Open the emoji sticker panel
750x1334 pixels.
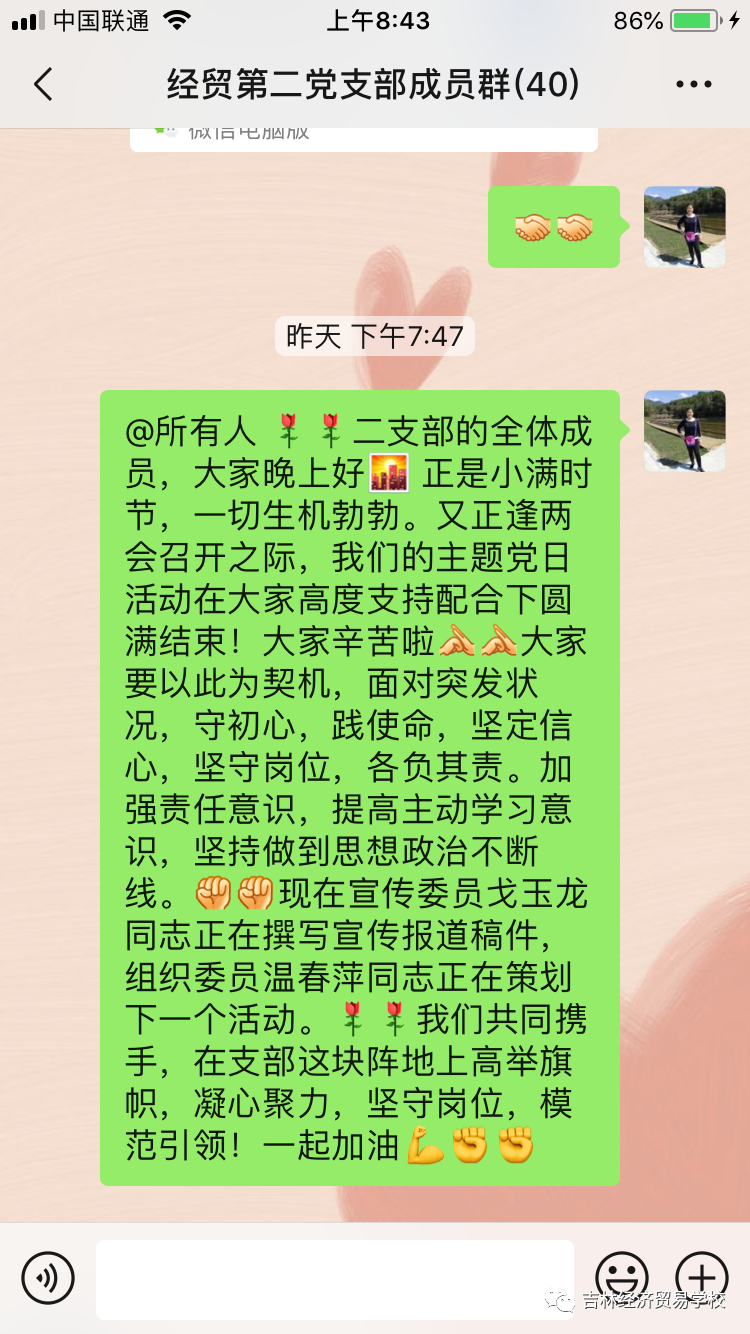point(621,1277)
